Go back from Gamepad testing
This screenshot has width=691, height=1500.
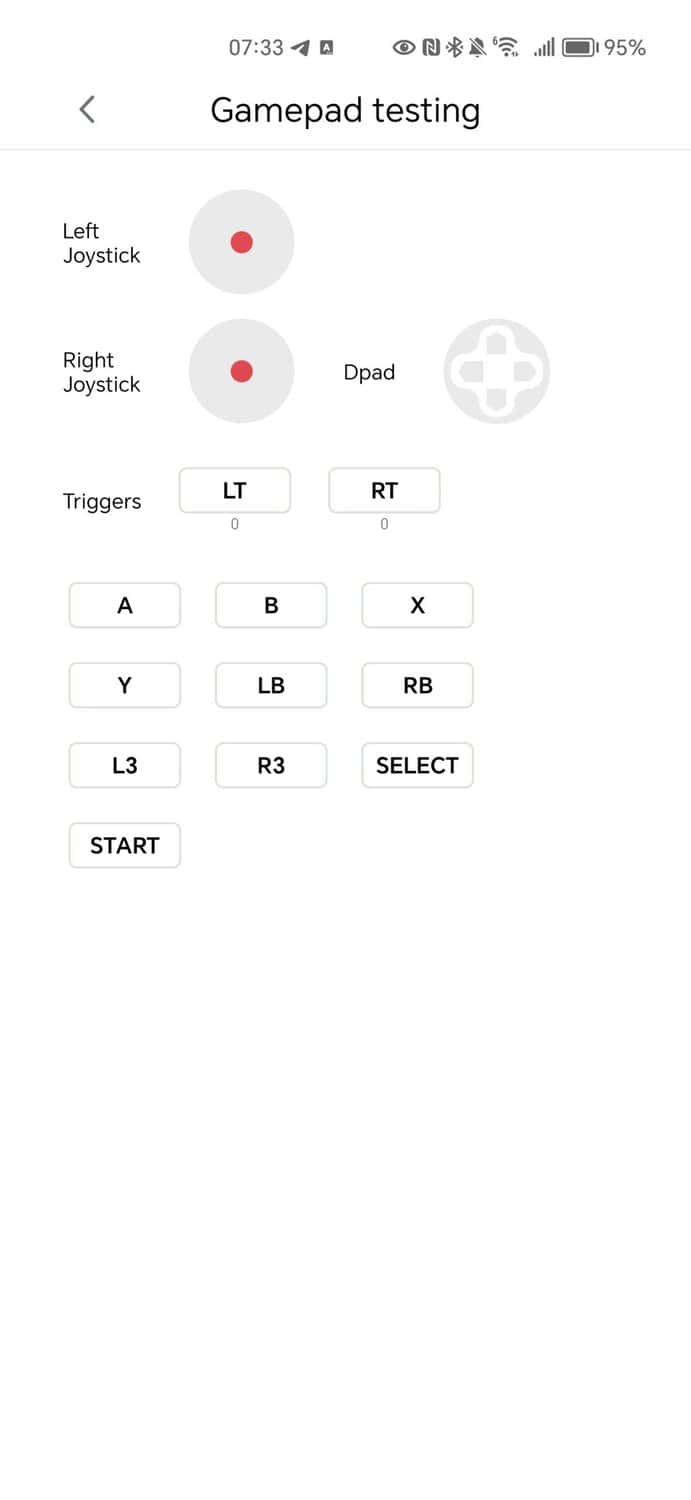[x=87, y=109]
